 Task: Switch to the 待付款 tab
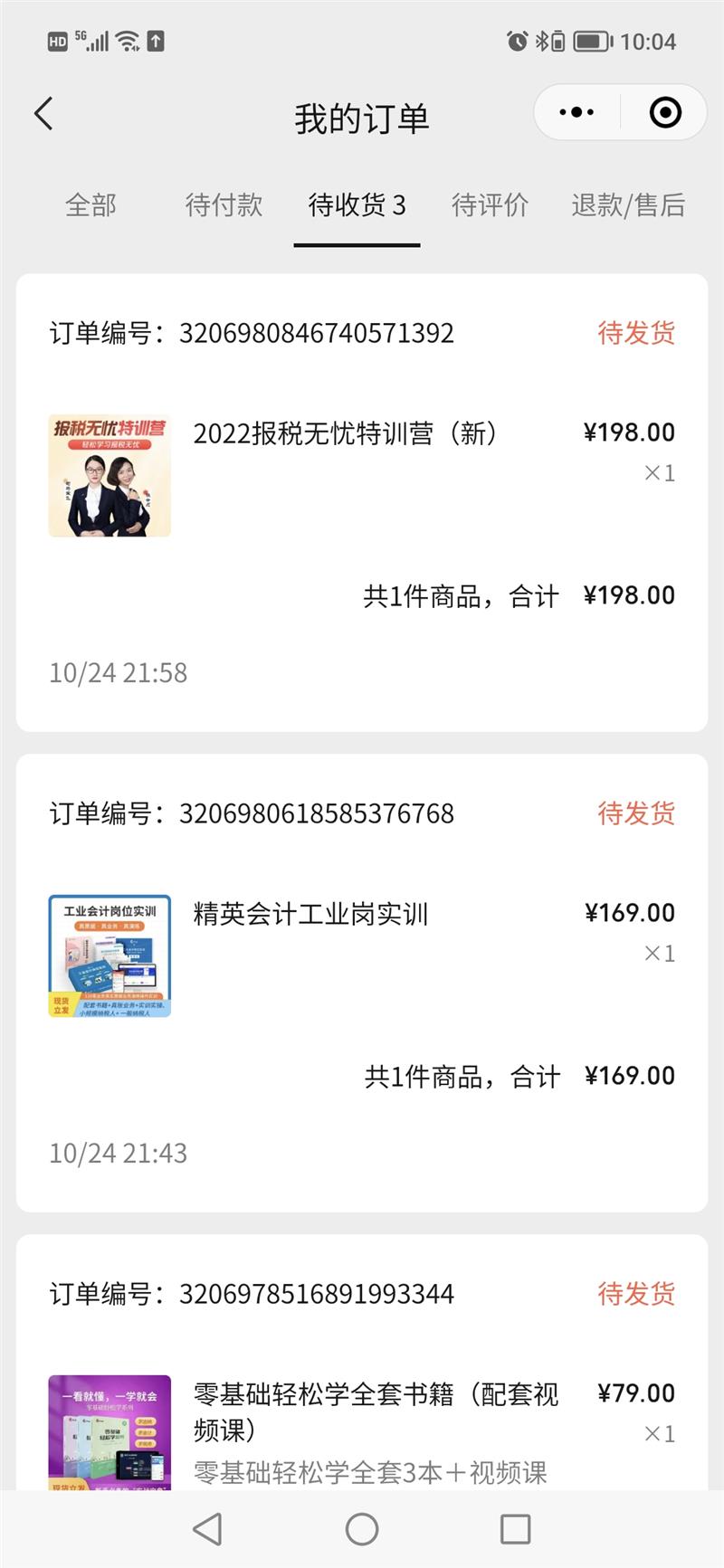[224, 205]
